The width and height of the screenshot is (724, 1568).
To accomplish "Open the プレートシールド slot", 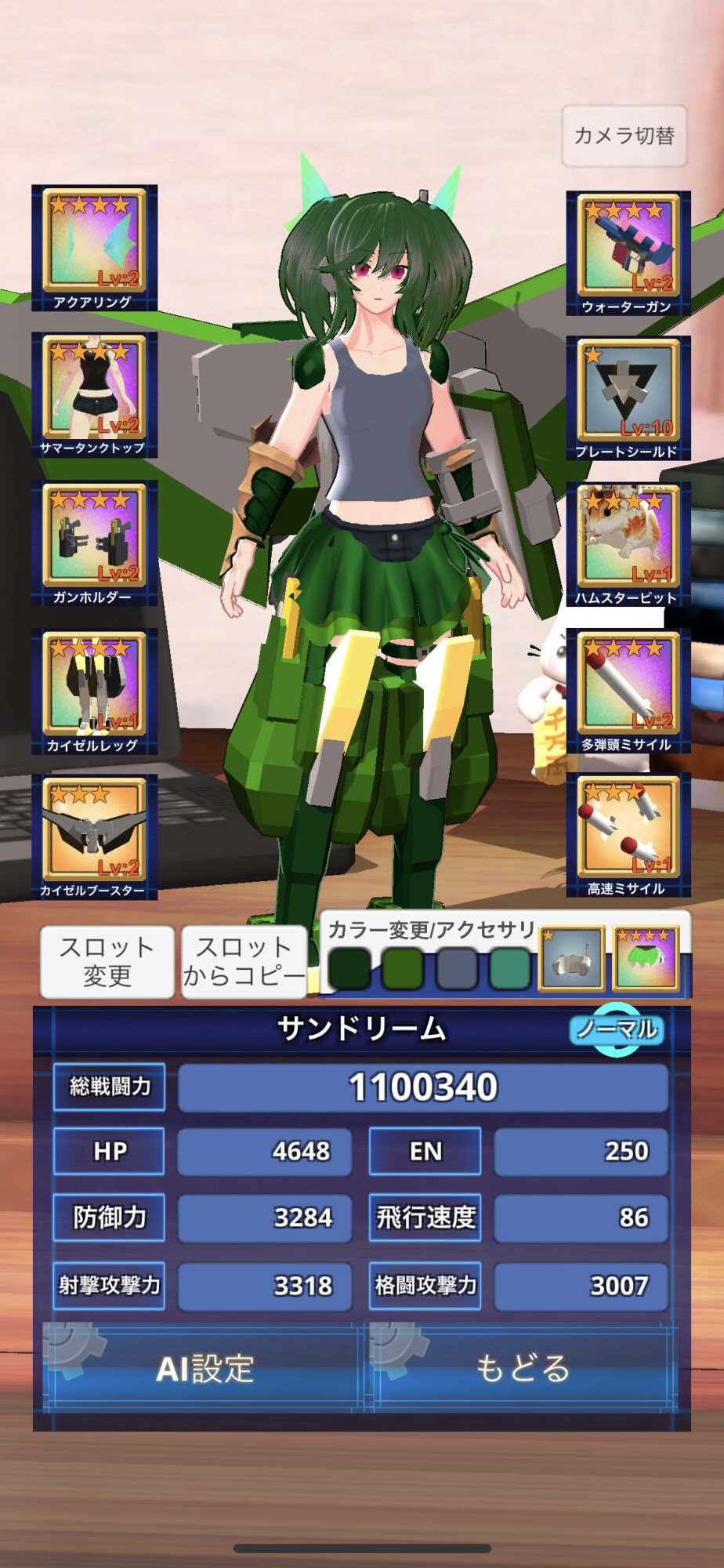I will [x=628, y=398].
